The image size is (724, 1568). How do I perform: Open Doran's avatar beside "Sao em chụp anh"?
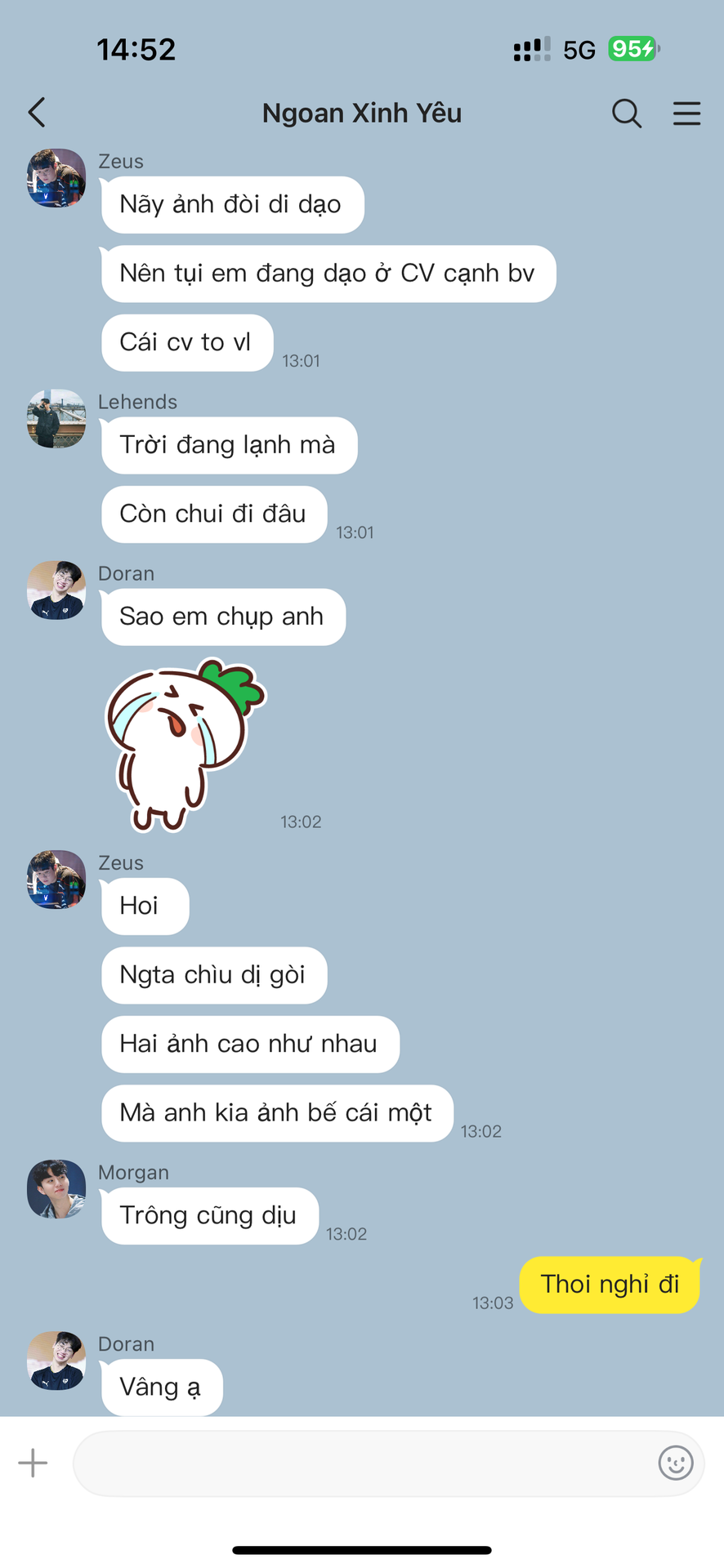[56, 590]
